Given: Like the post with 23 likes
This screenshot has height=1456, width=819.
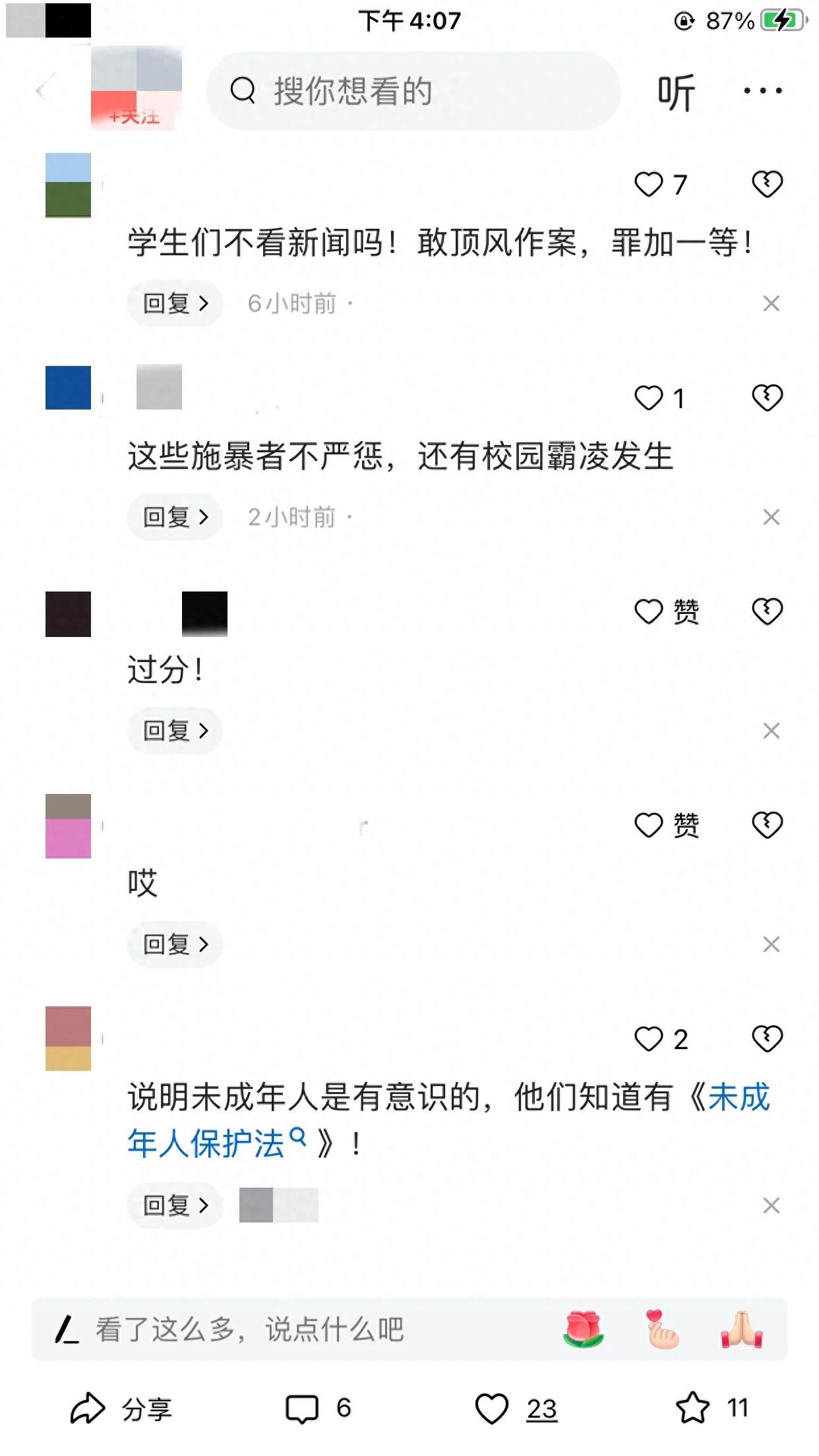Looking at the screenshot, I should 492,1409.
